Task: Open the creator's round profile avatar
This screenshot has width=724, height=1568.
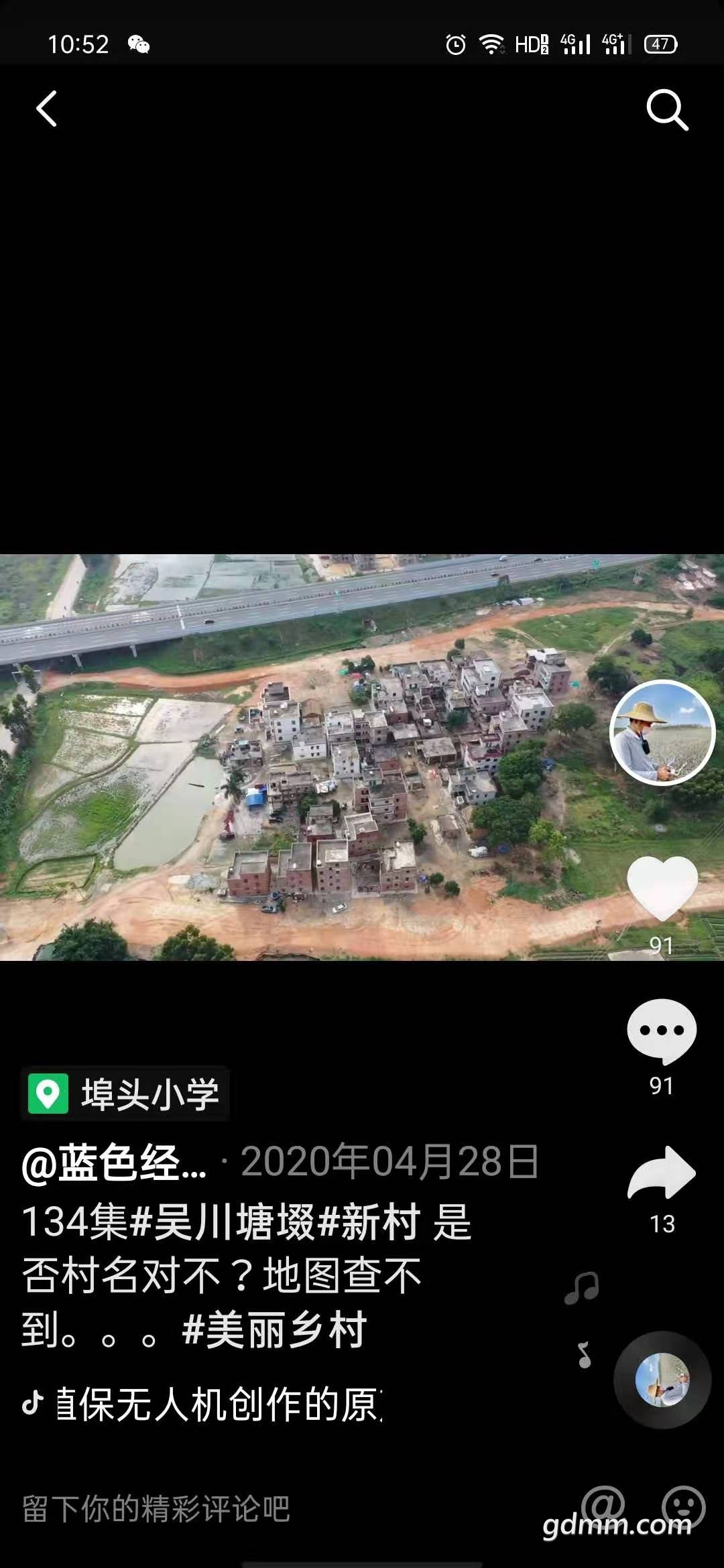Action: click(662, 732)
